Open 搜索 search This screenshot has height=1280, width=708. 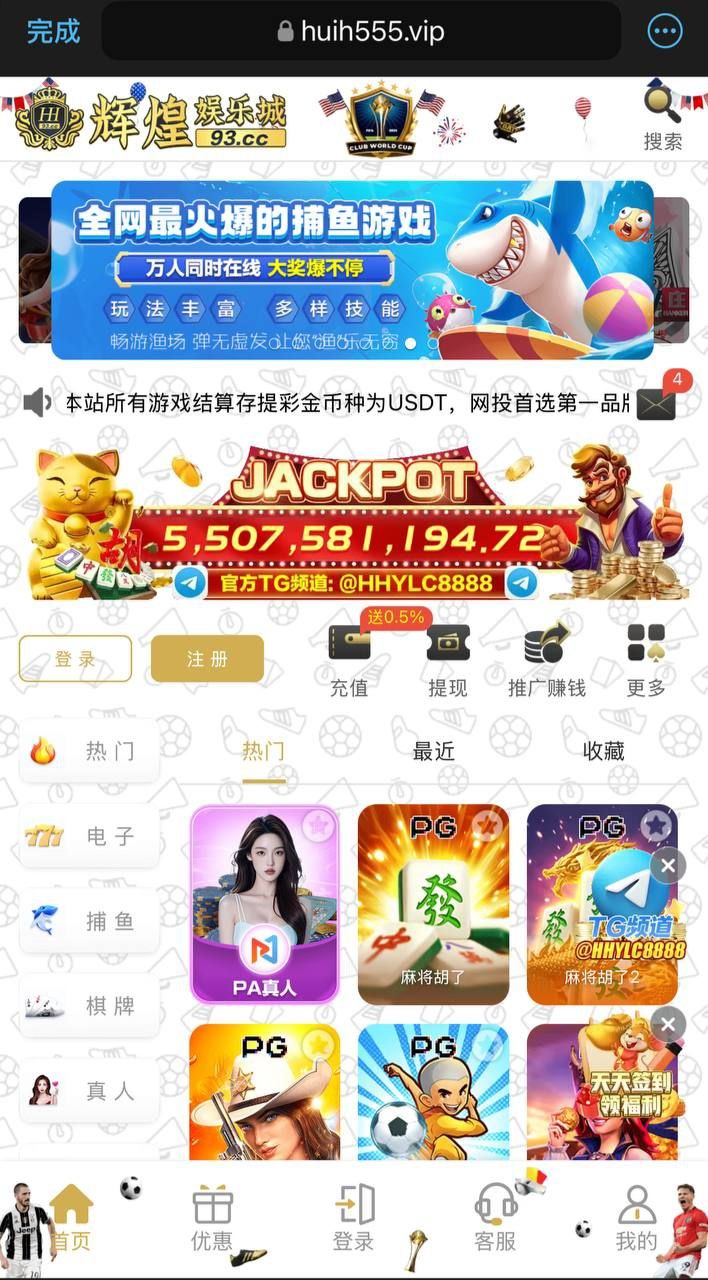coord(662,118)
